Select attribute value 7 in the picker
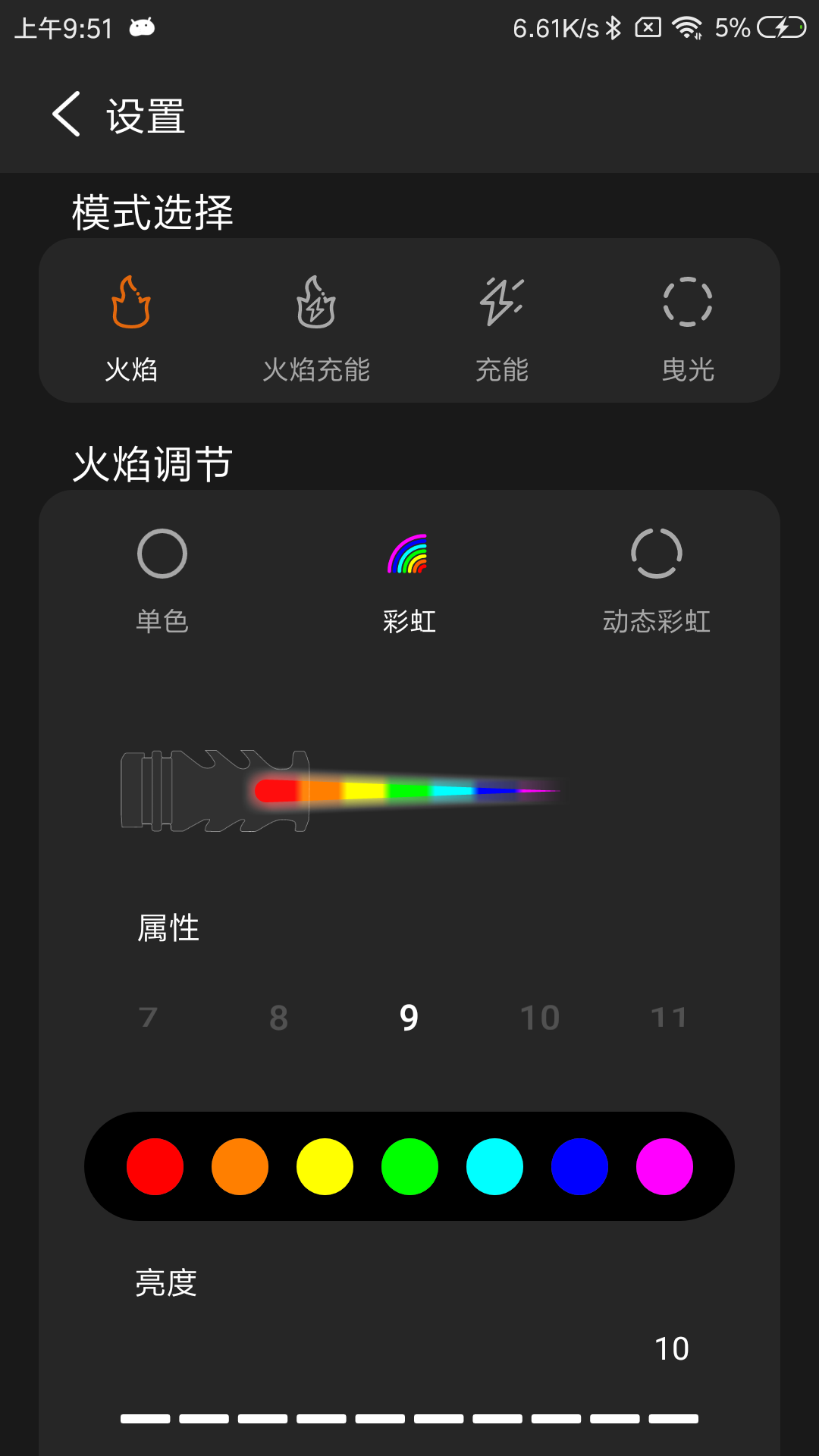The height and width of the screenshot is (1456, 819). tap(149, 1018)
